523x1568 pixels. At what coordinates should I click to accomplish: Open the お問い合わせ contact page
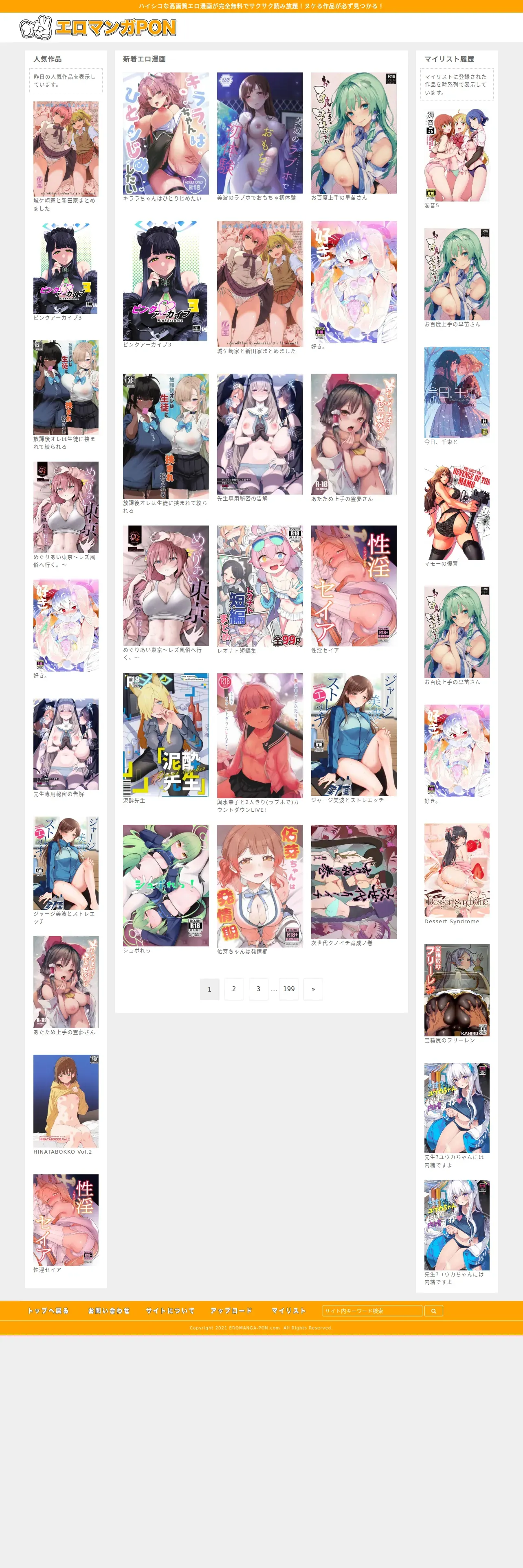point(109,1310)
